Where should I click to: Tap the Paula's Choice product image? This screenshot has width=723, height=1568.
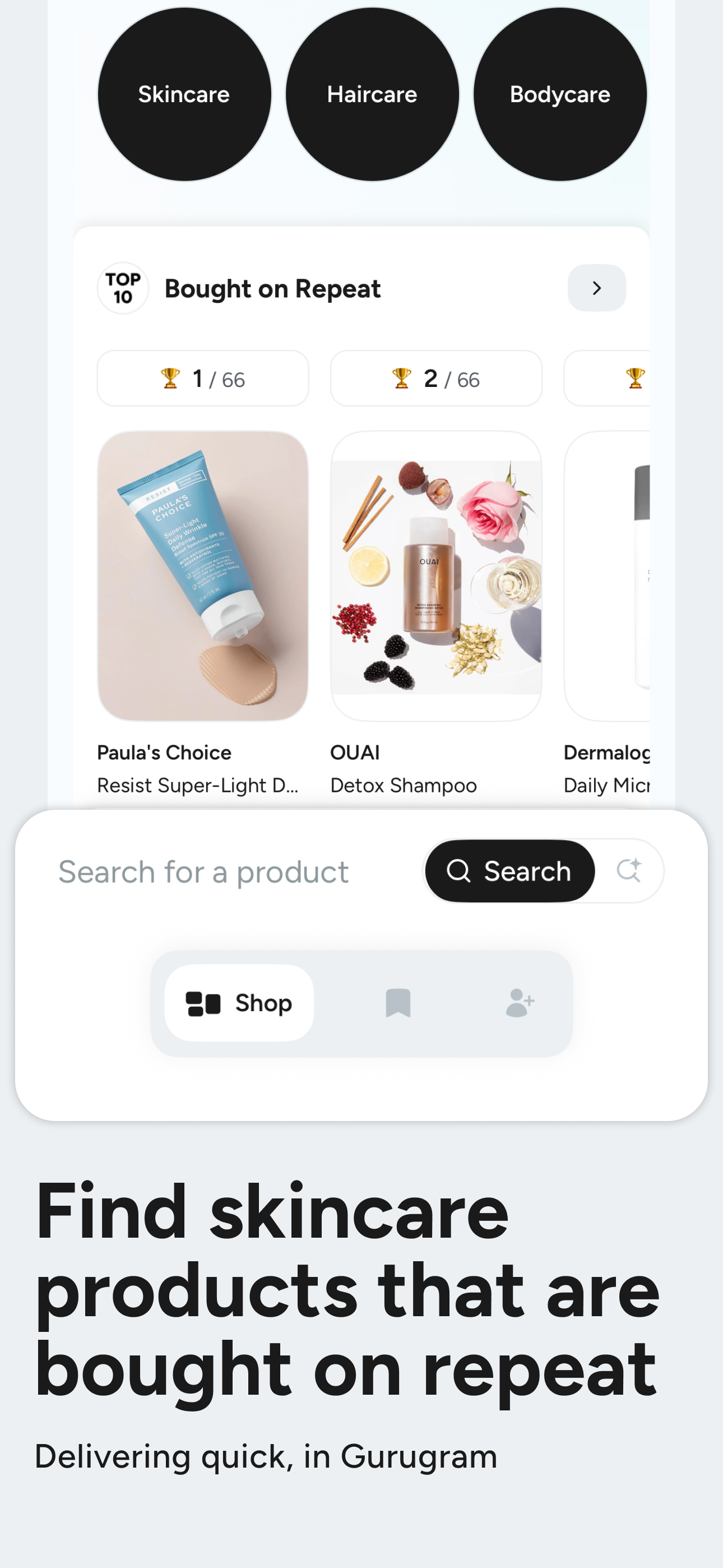tap(202, 575)
